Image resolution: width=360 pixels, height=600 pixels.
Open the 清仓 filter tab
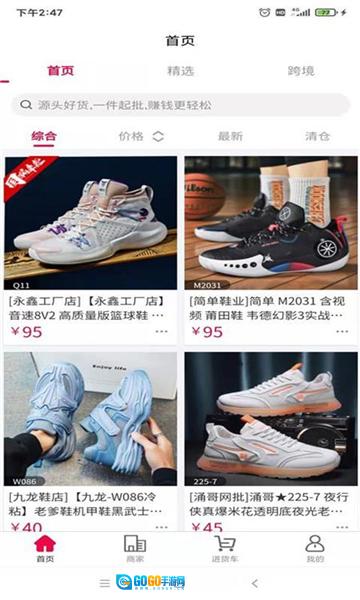click(x=318, y=136)
